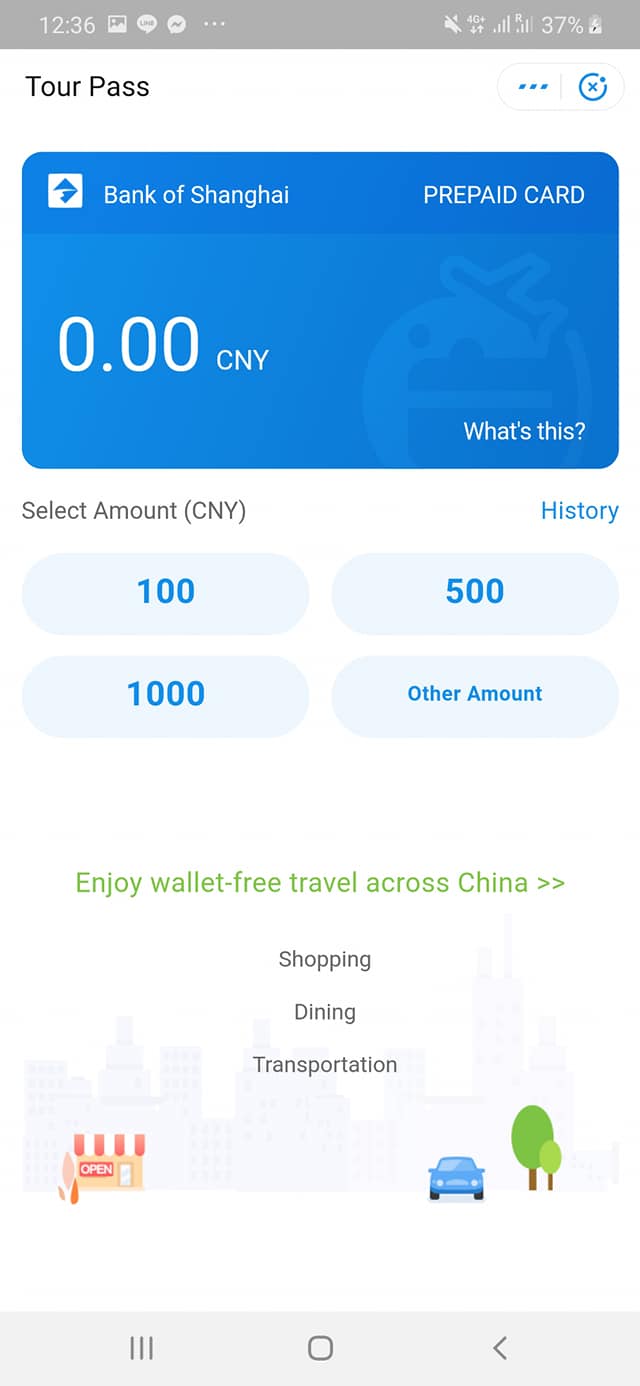The image size is (640, 1386).
Task: Open the three-dot more options menu
Action: (x=533, y=88)
